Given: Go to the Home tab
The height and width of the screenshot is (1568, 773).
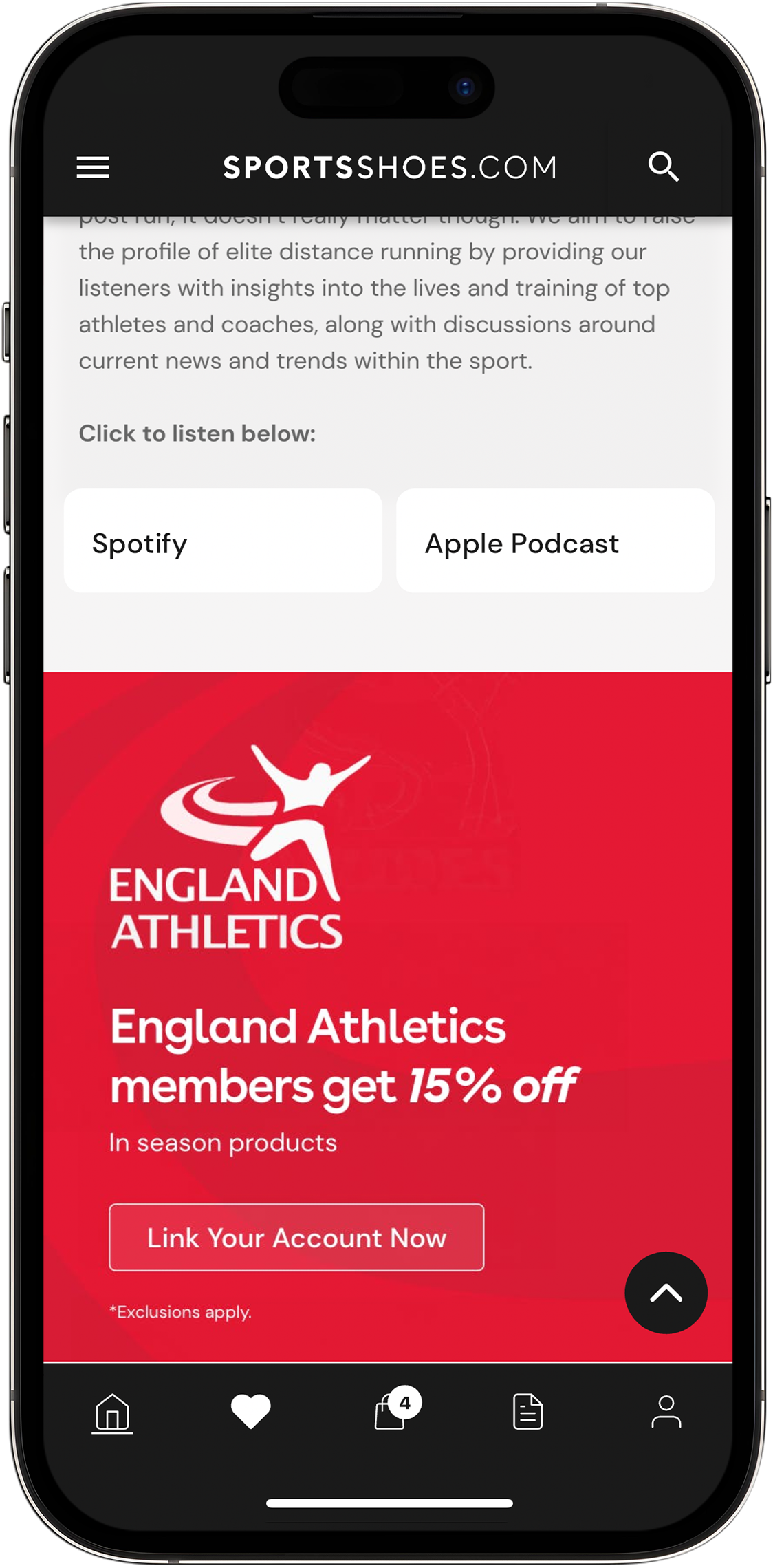Looking at the screenshot, I should (112, 1413).
